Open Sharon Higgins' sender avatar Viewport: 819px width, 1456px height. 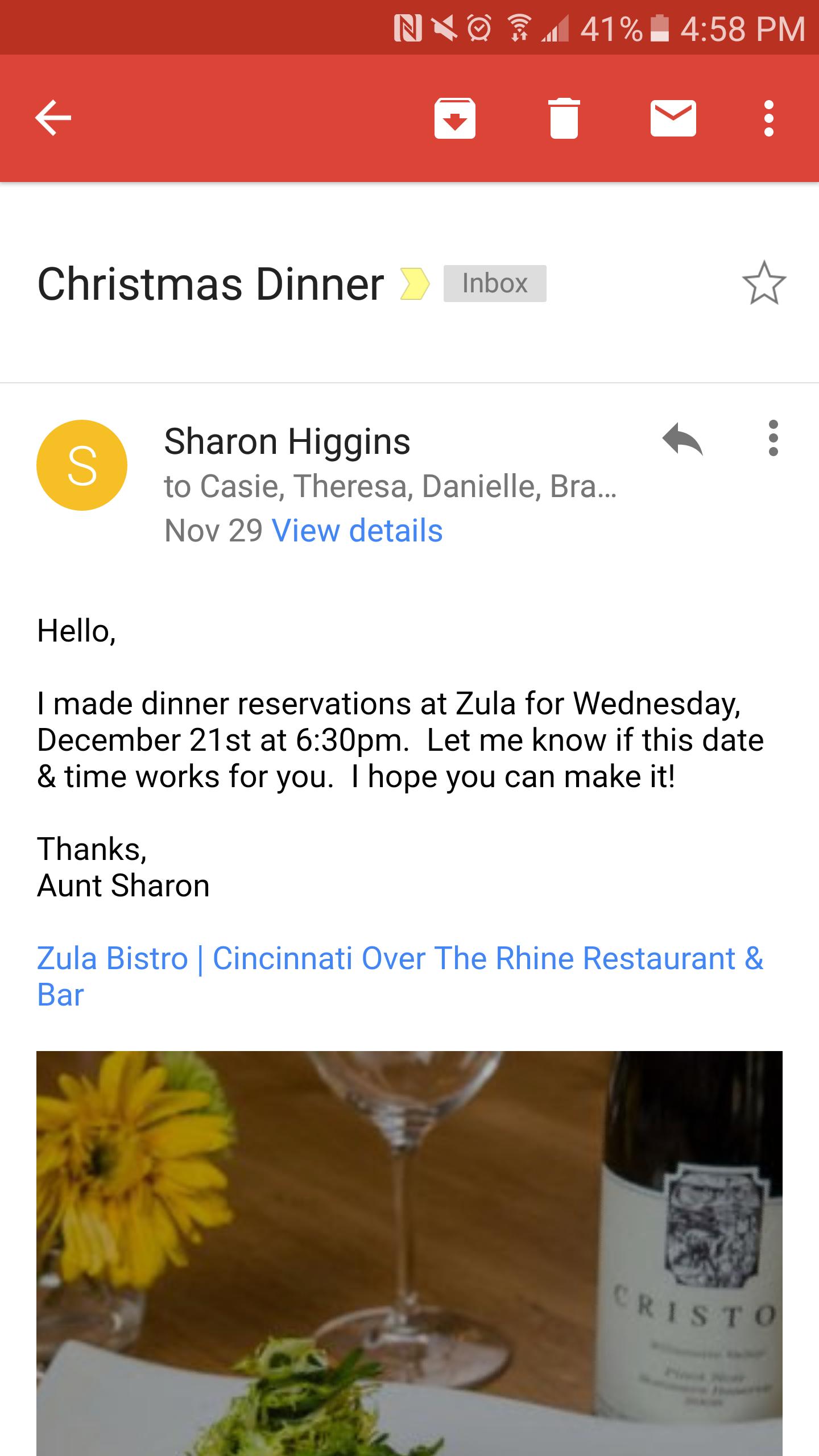point(82,465)
